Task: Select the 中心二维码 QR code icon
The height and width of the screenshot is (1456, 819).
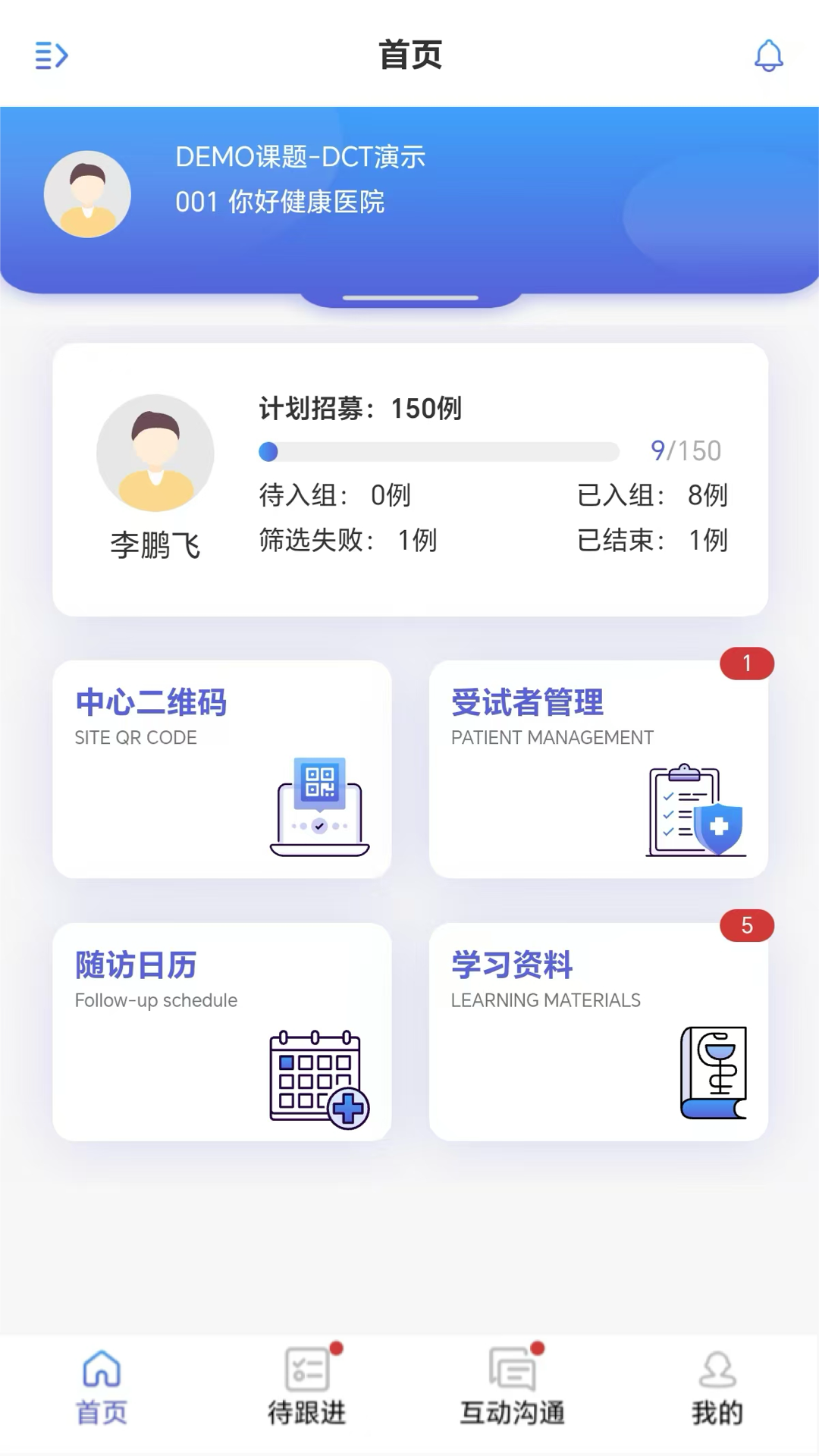Action: pyautogui.click(x=318, y=808)
